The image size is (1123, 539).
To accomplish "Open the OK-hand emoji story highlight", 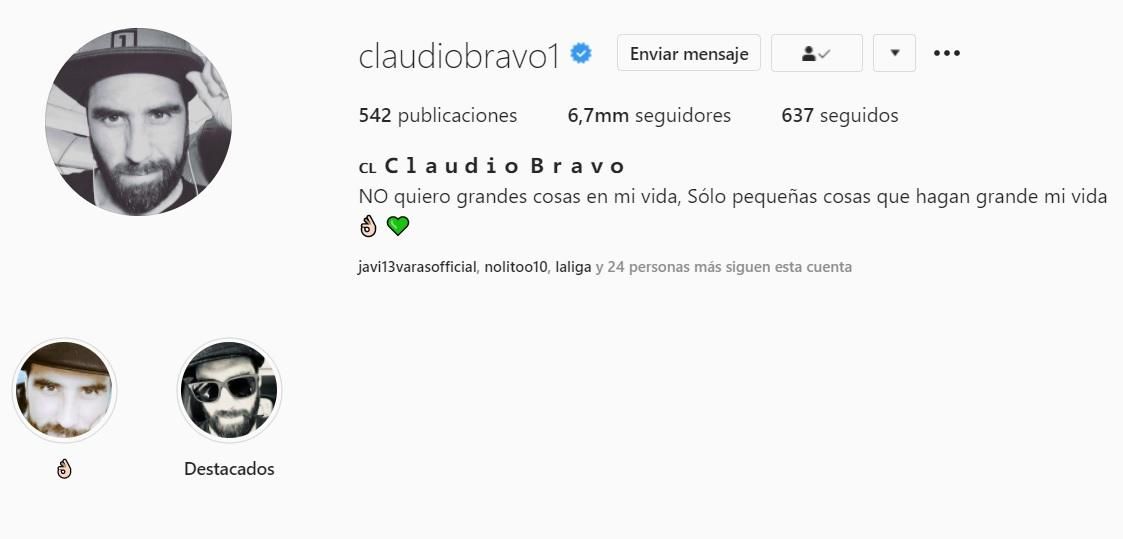I will [64, 391].
